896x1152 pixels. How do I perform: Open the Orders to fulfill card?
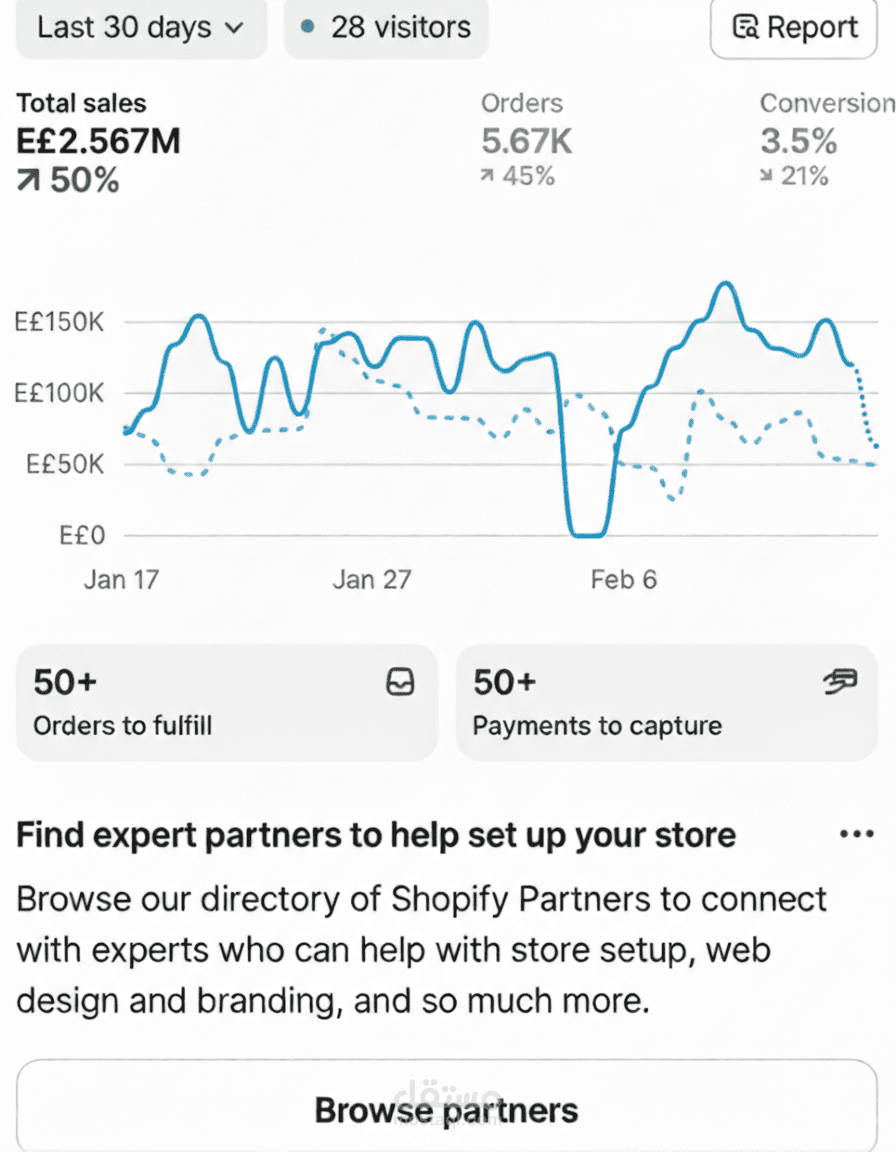pos(226,702)
